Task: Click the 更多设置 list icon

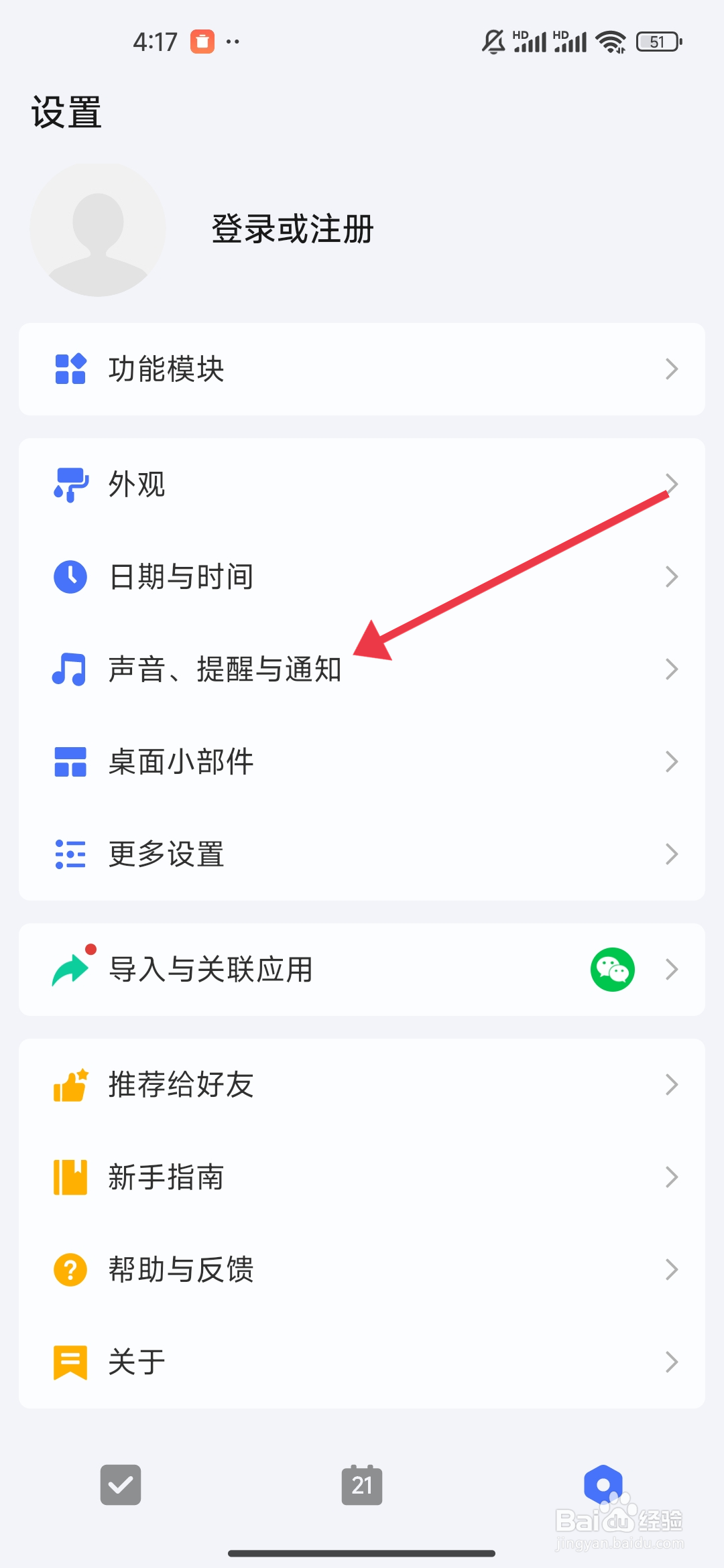Action: pyautogui.click(x=70, y=853)
